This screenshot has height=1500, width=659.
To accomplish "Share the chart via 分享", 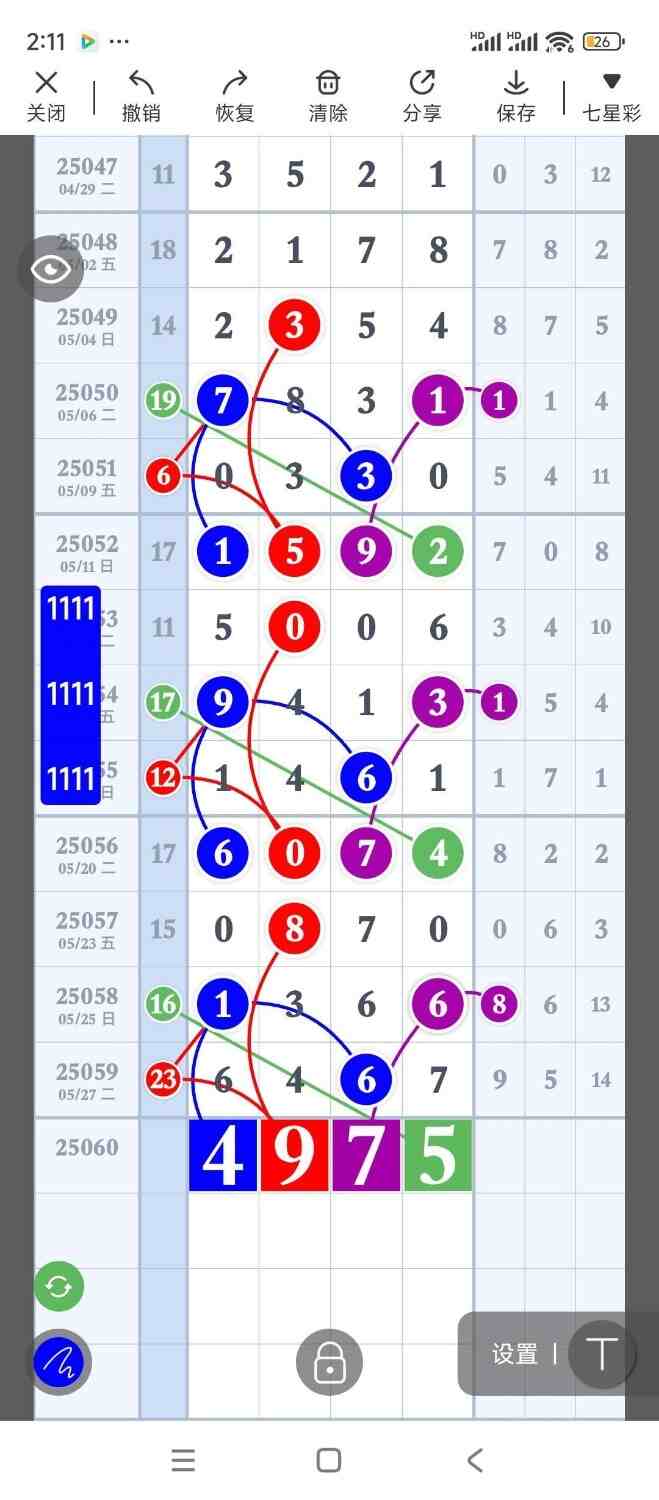I will (x=422, y=95).
